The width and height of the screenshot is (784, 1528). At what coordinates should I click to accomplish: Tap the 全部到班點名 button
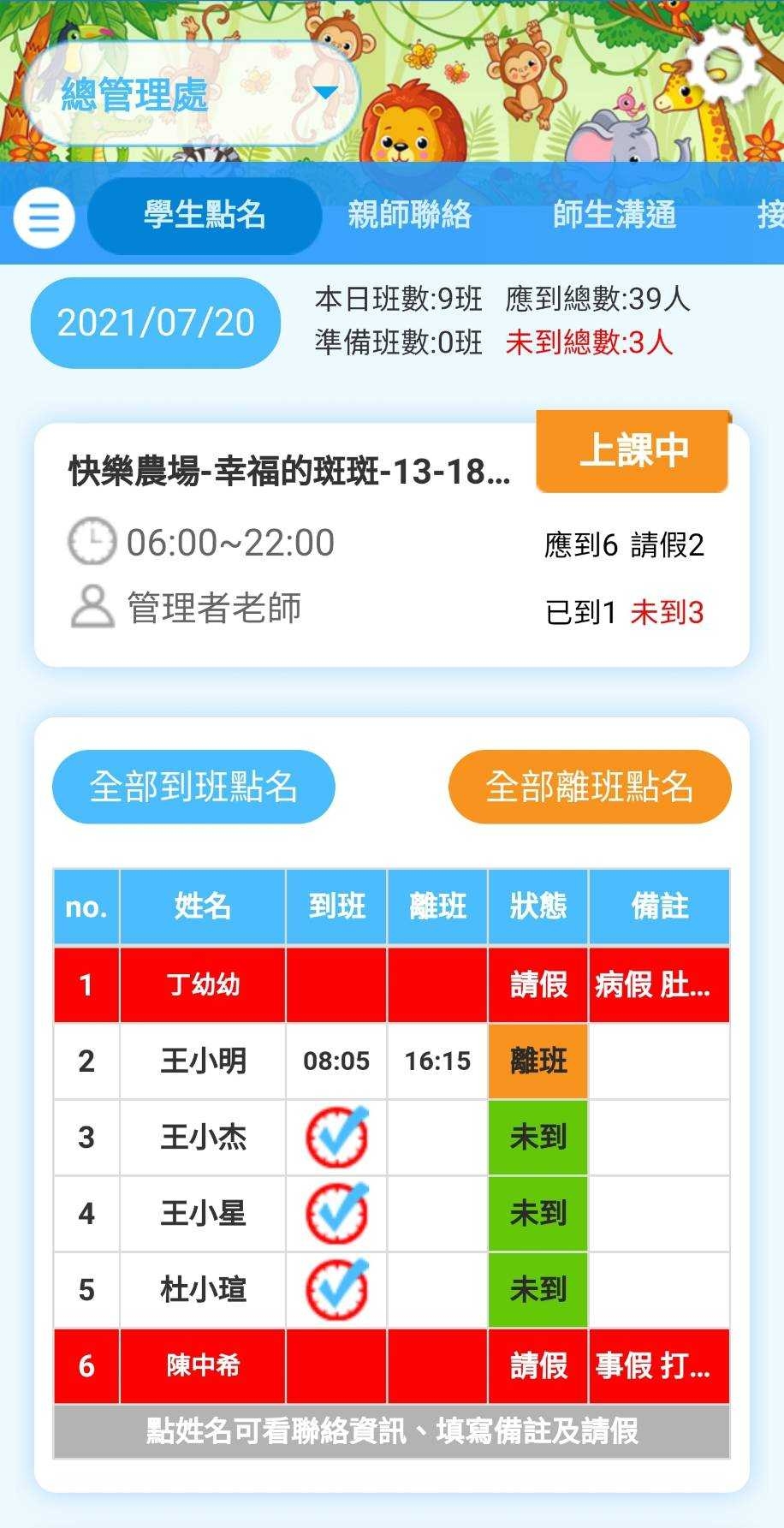193,787
